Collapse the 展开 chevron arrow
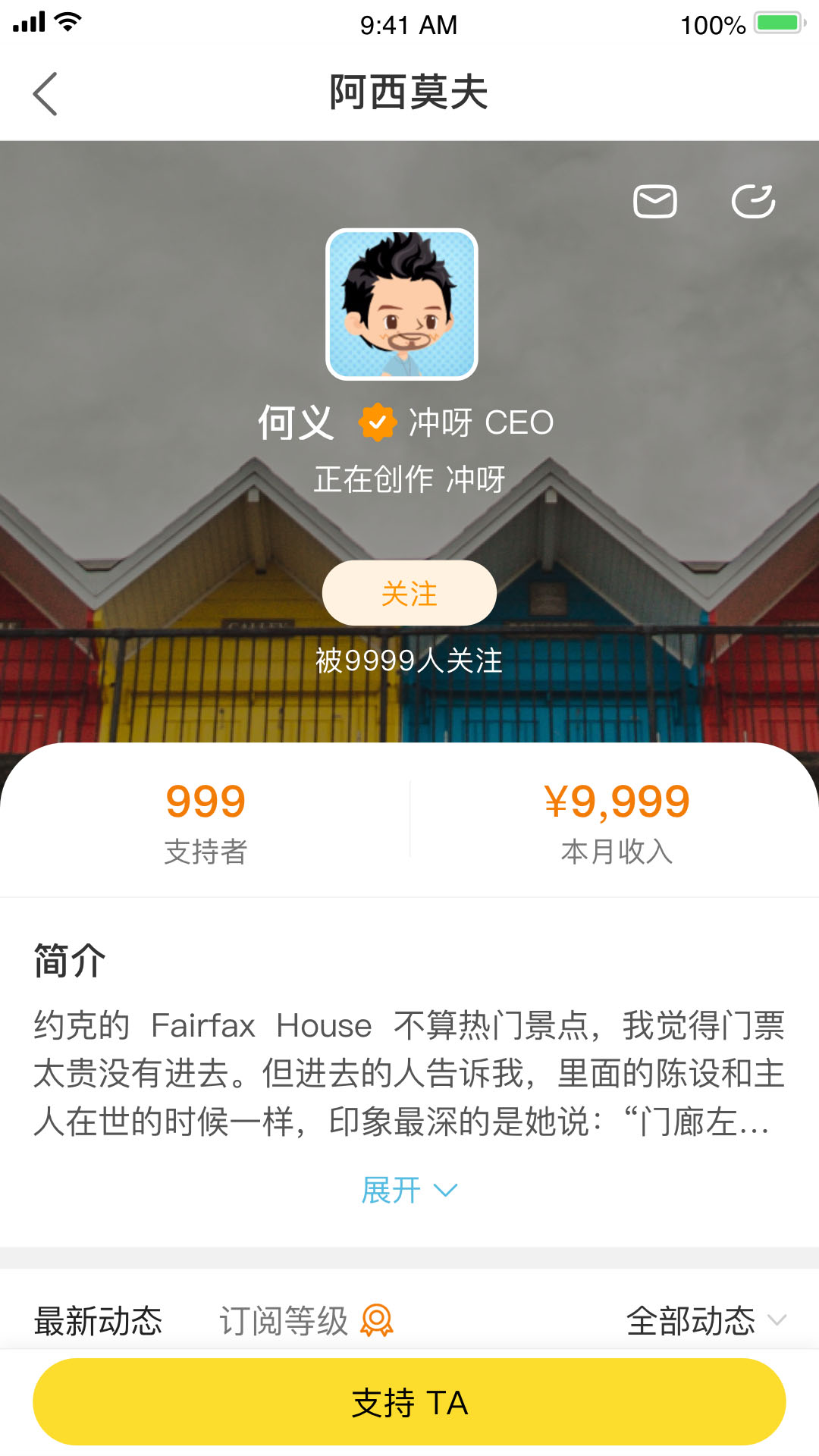The height and width of the screenshot is (1456, 819). pyautogui.click(x=444, y=1192)
